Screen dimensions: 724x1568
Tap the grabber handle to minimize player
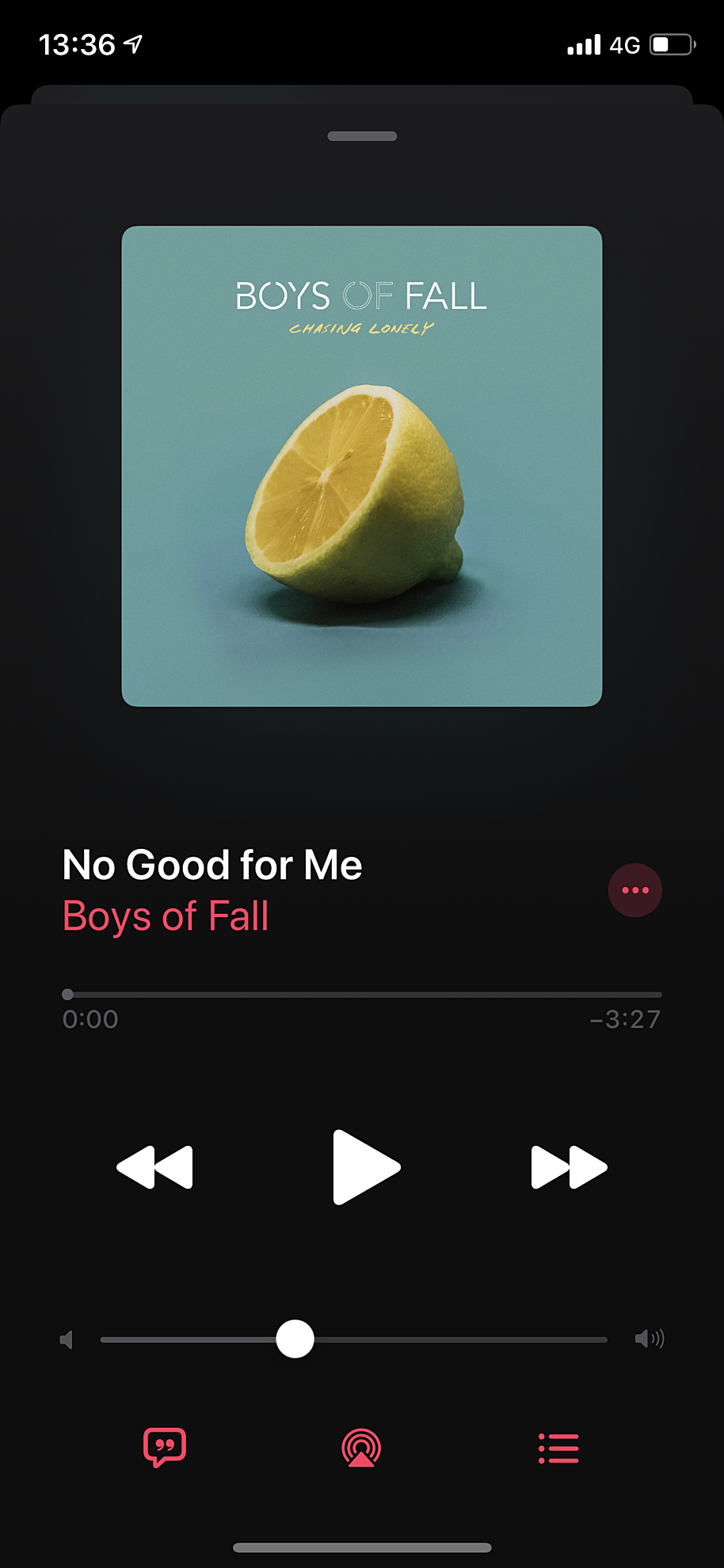pos(362,136)
